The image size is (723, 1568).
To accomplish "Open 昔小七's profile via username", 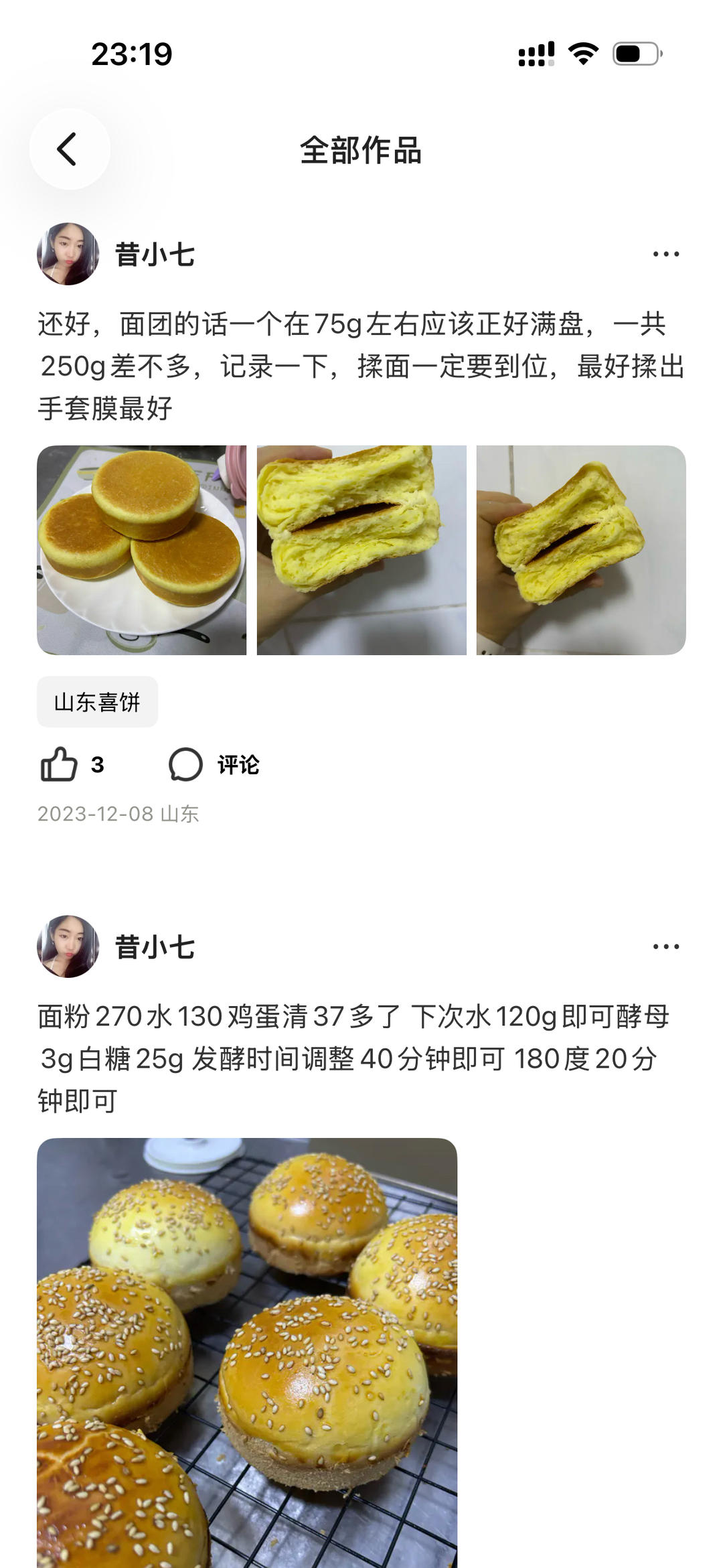I will point(155,255).
